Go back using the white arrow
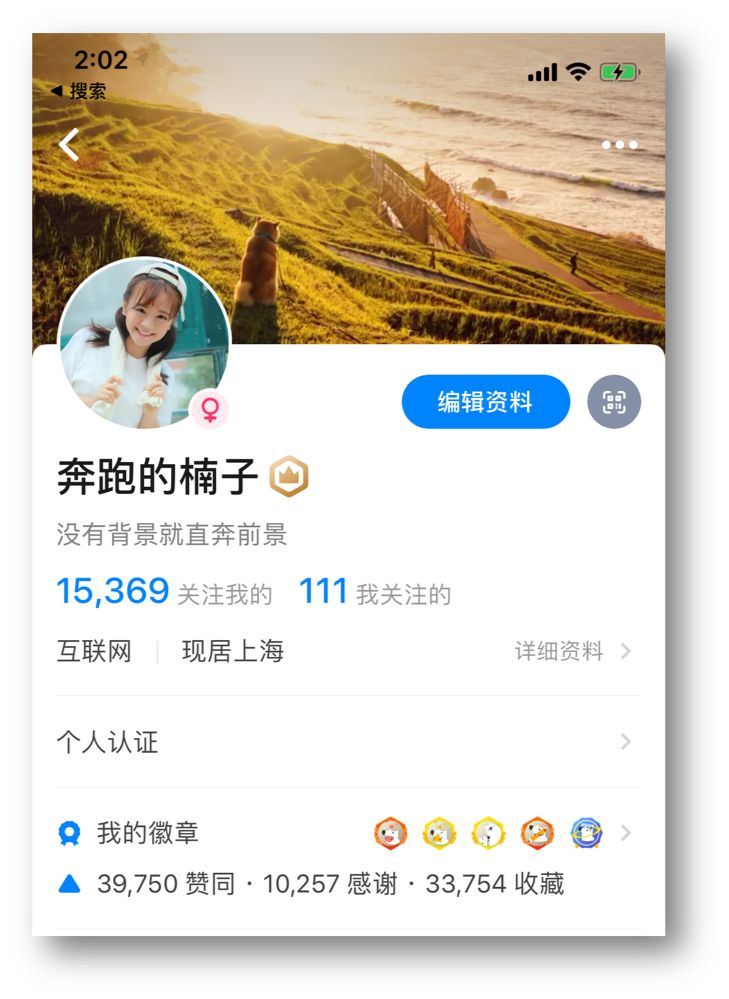 (x=68, y=145)
